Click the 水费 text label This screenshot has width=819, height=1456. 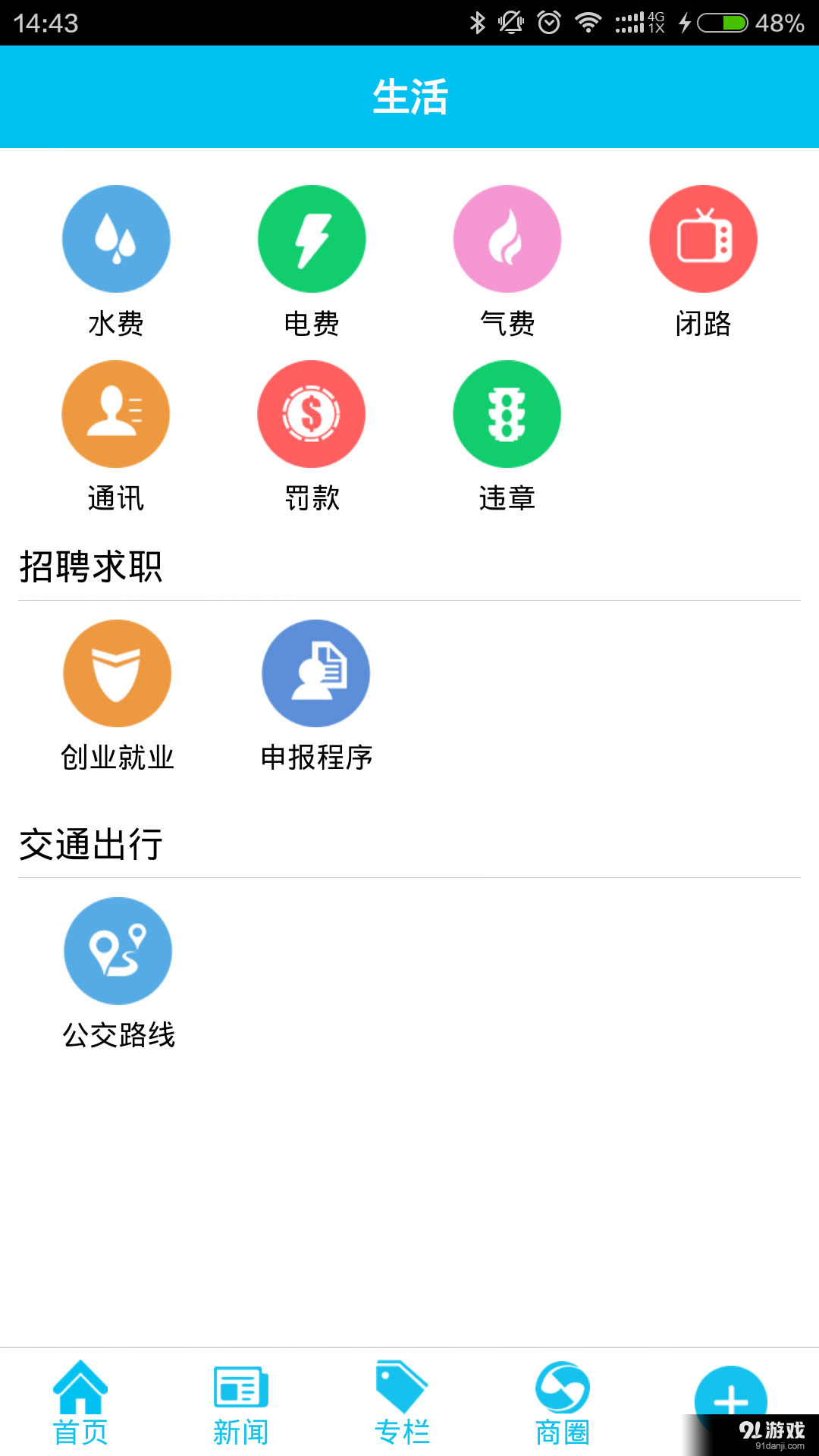(115, 323)
